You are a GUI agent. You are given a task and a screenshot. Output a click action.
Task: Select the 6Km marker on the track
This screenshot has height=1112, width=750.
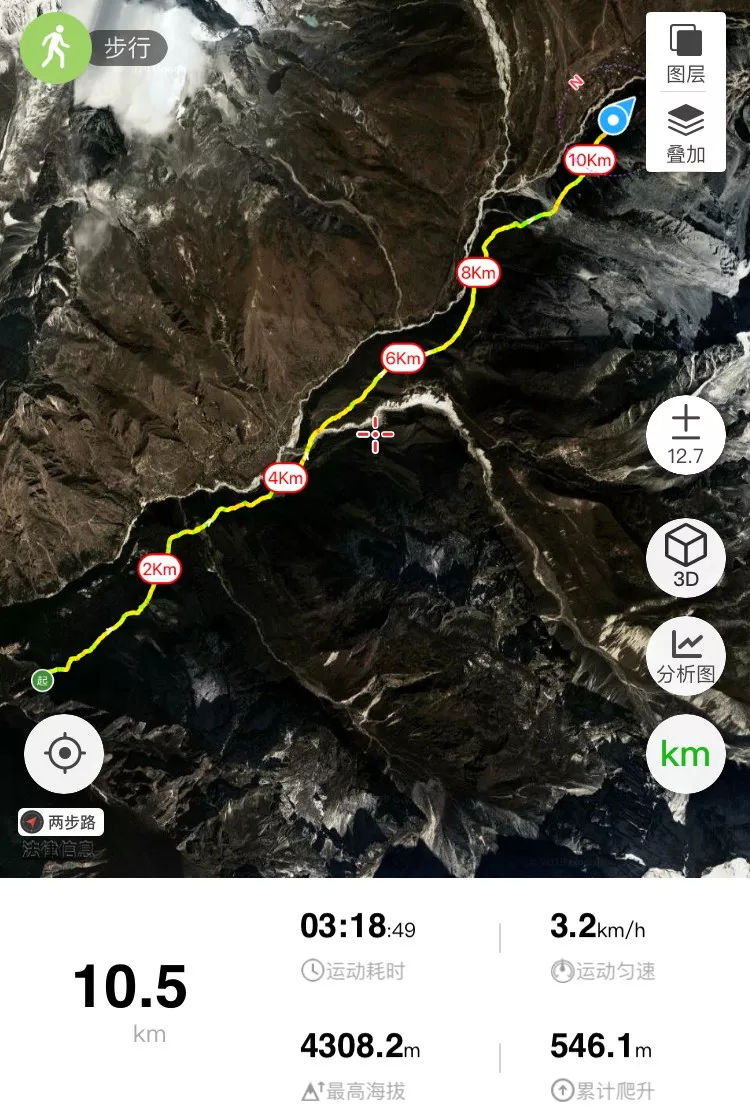tap(403, 358)
